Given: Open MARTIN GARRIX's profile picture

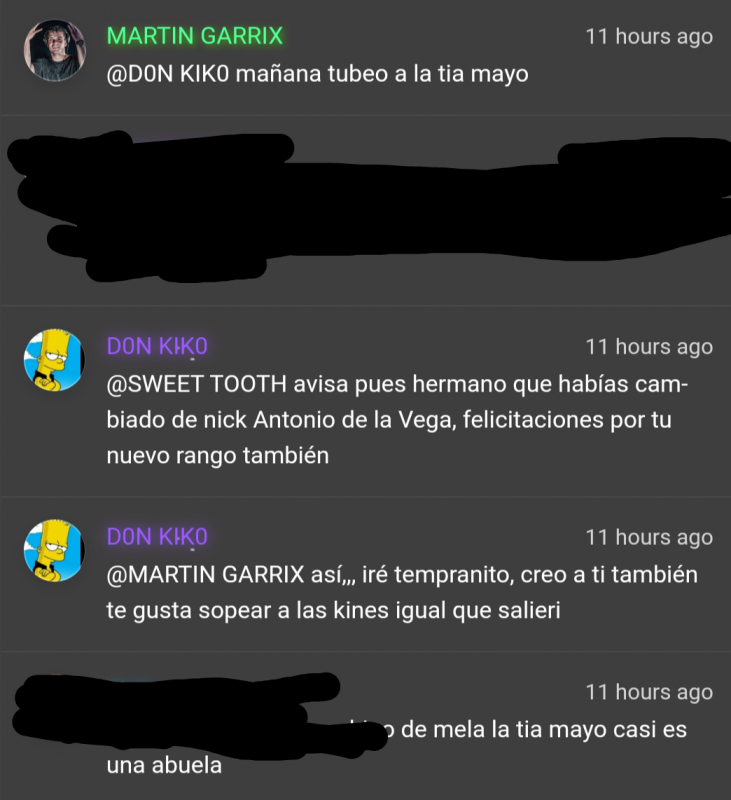Looking at the screenshot, I should tap(53, 49).
